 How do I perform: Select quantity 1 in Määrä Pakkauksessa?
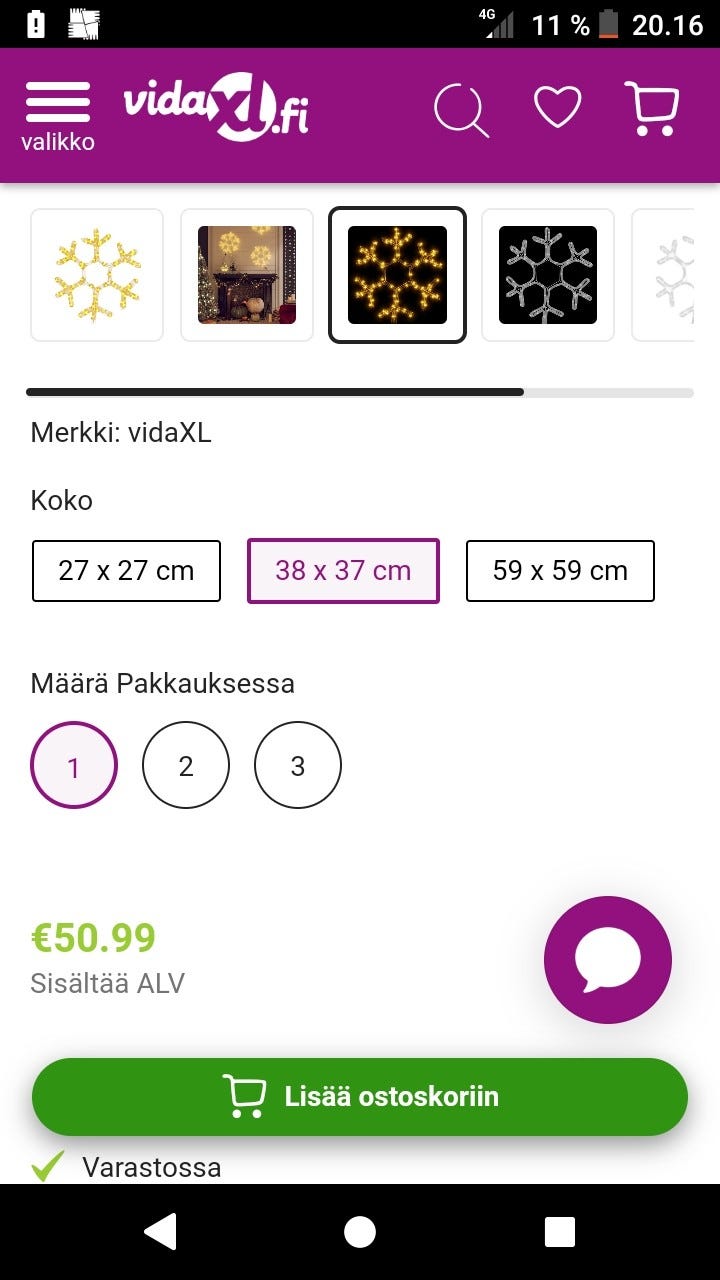pos(74,765)
